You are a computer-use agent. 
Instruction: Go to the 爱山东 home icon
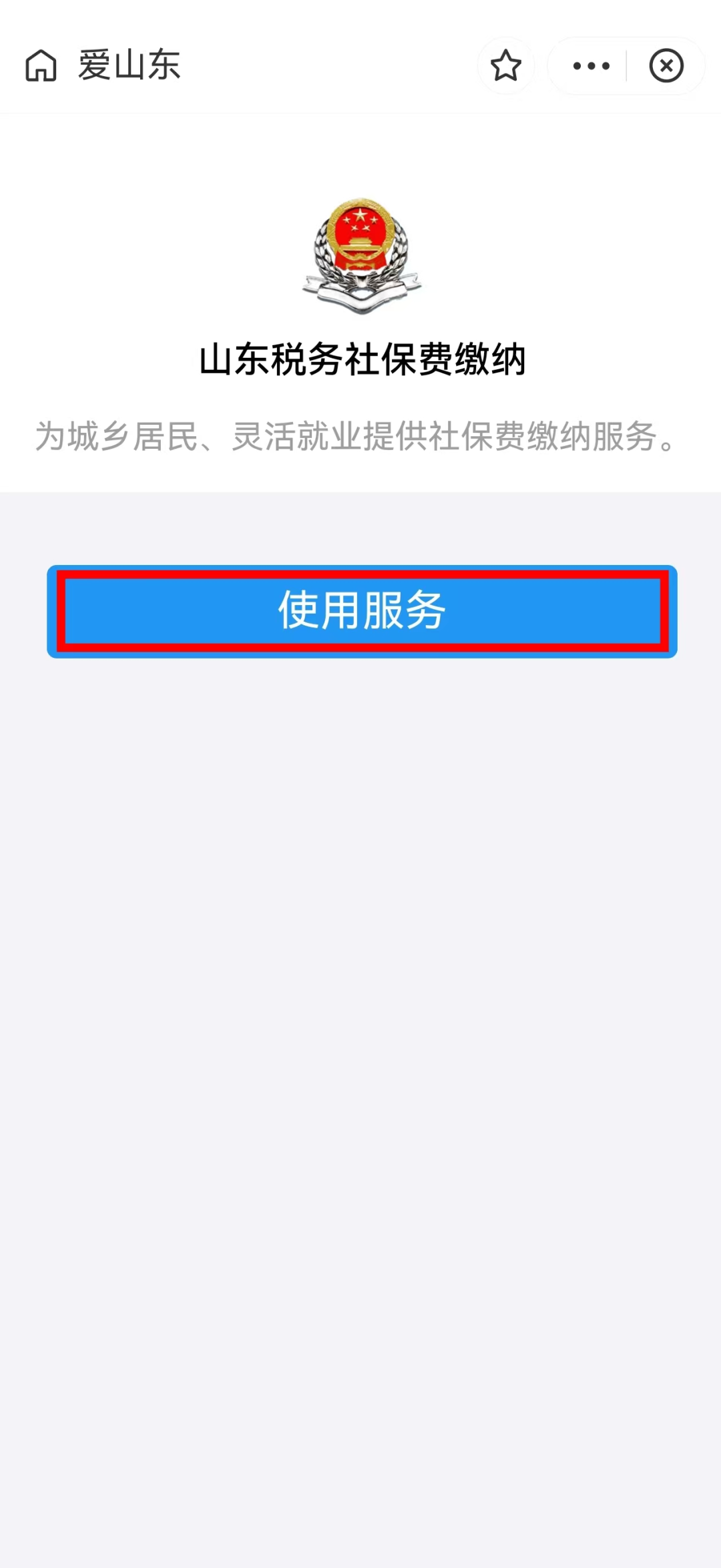(x=41, y=65)
